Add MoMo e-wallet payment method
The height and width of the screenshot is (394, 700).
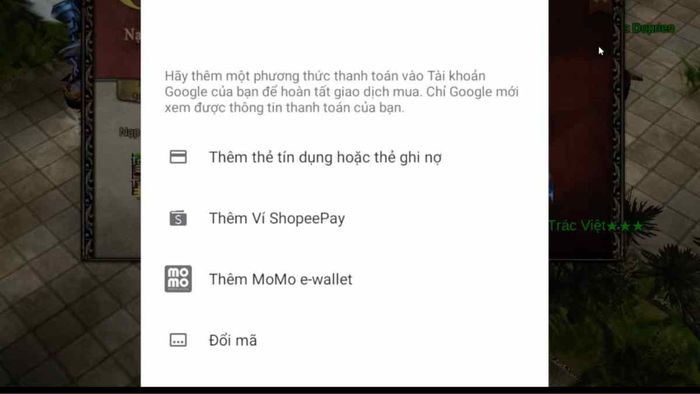344,279
